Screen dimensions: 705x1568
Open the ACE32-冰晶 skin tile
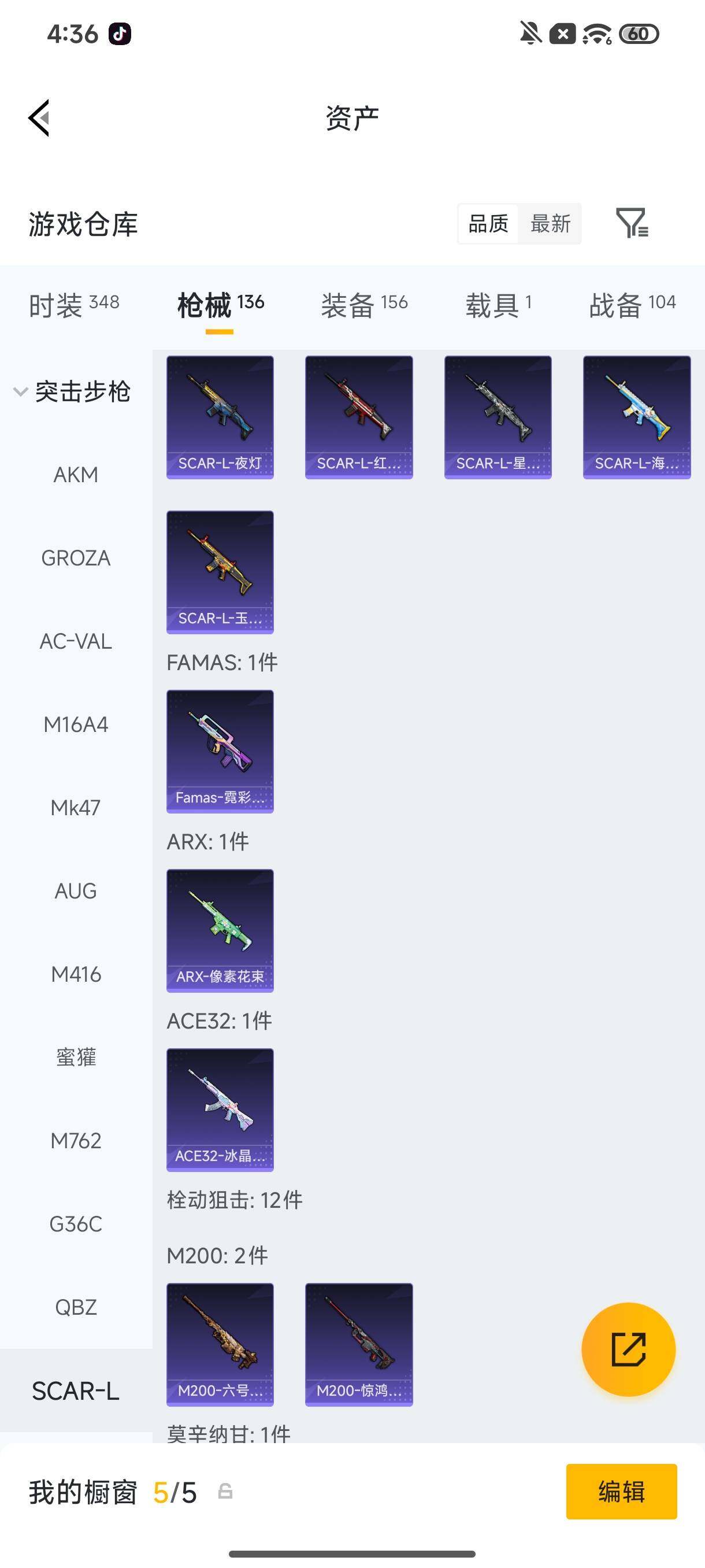(x=220, y=1110)
